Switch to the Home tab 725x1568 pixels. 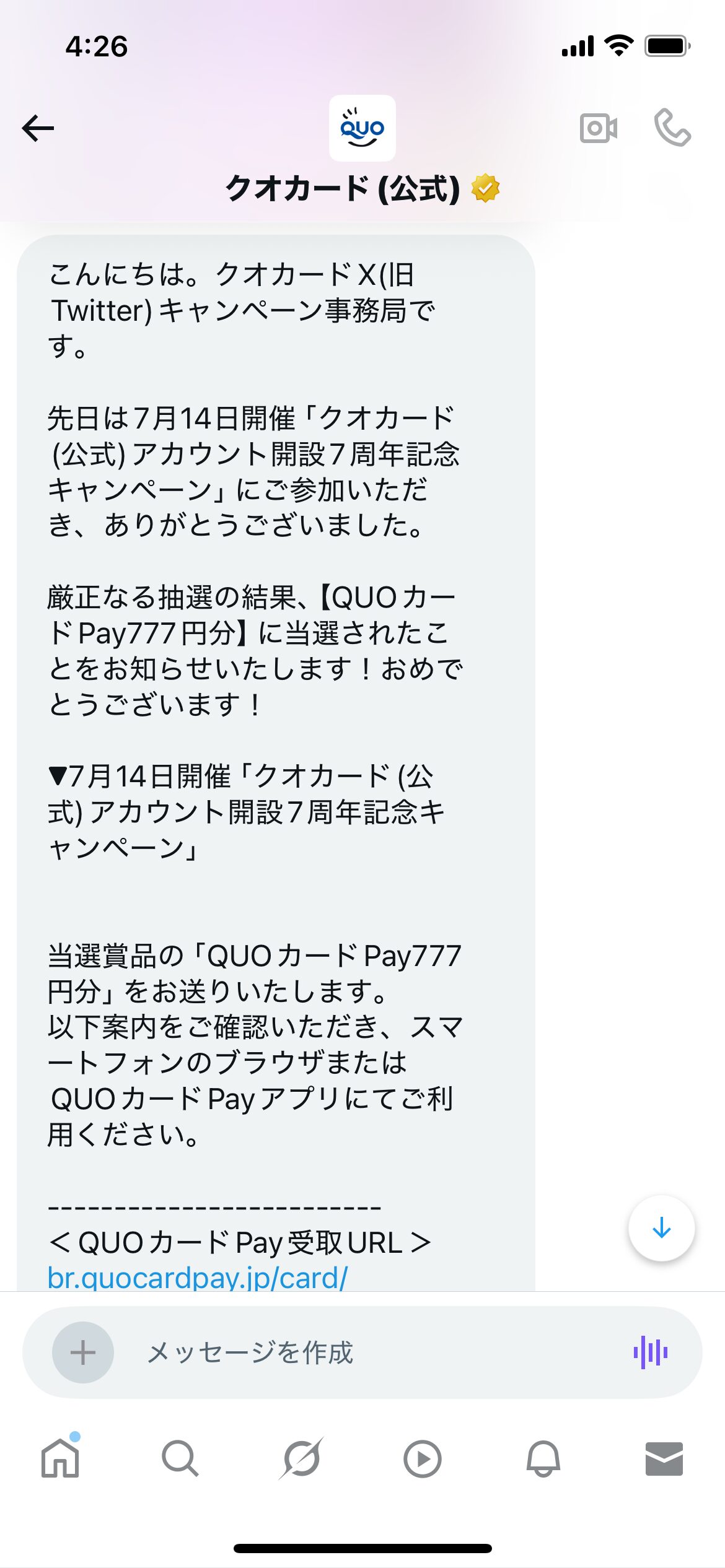pyautogui.click(x=60, y=1458)
